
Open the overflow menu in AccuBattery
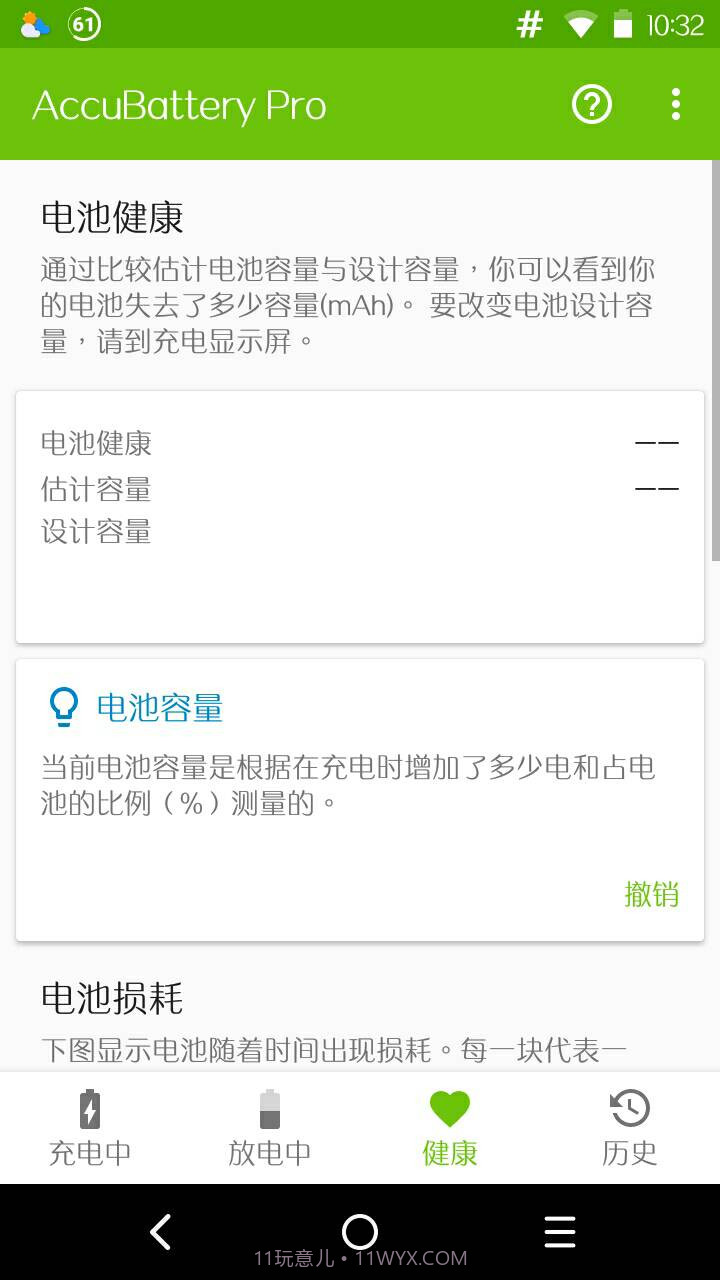(675, 104)
